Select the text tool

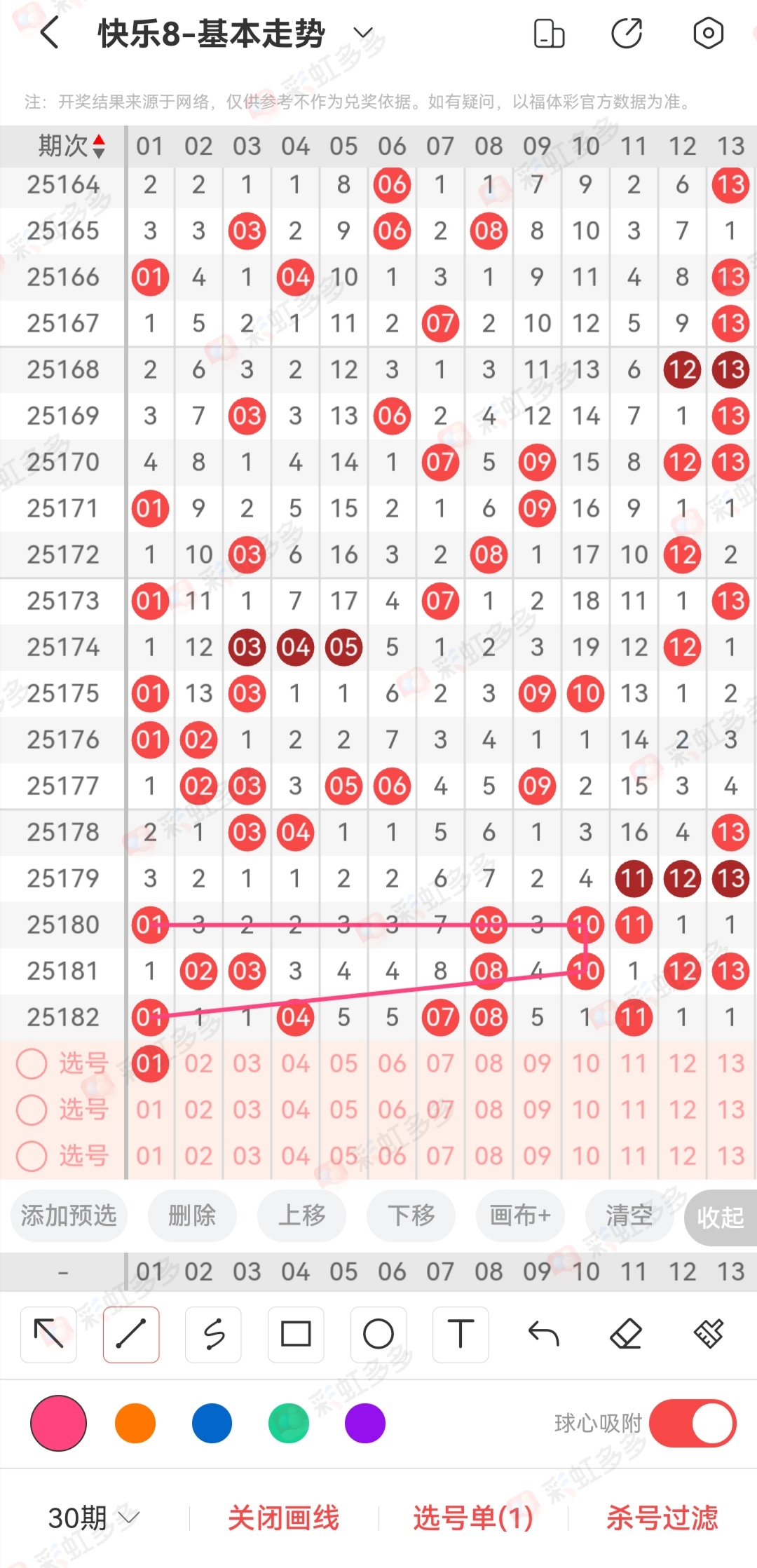[461, 1334]
